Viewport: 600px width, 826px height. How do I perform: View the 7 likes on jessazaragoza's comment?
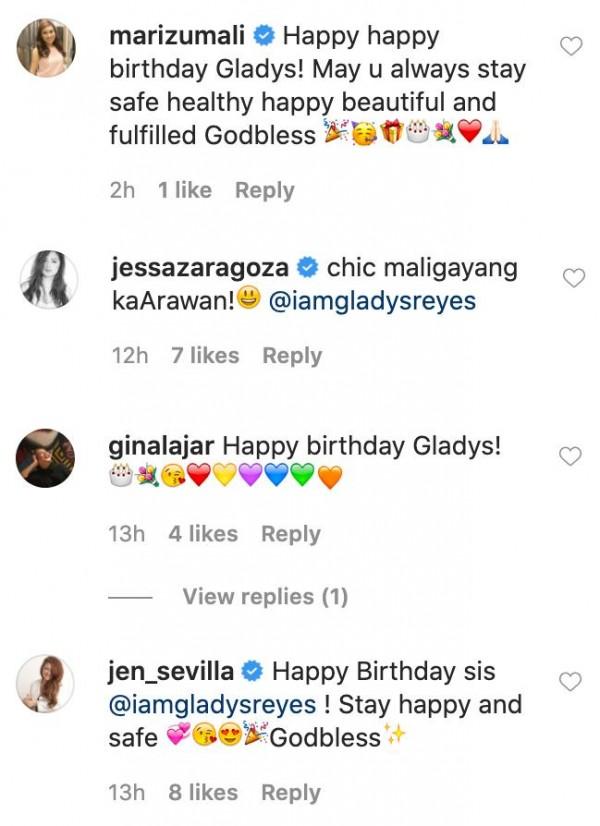(x=204, y=355)
